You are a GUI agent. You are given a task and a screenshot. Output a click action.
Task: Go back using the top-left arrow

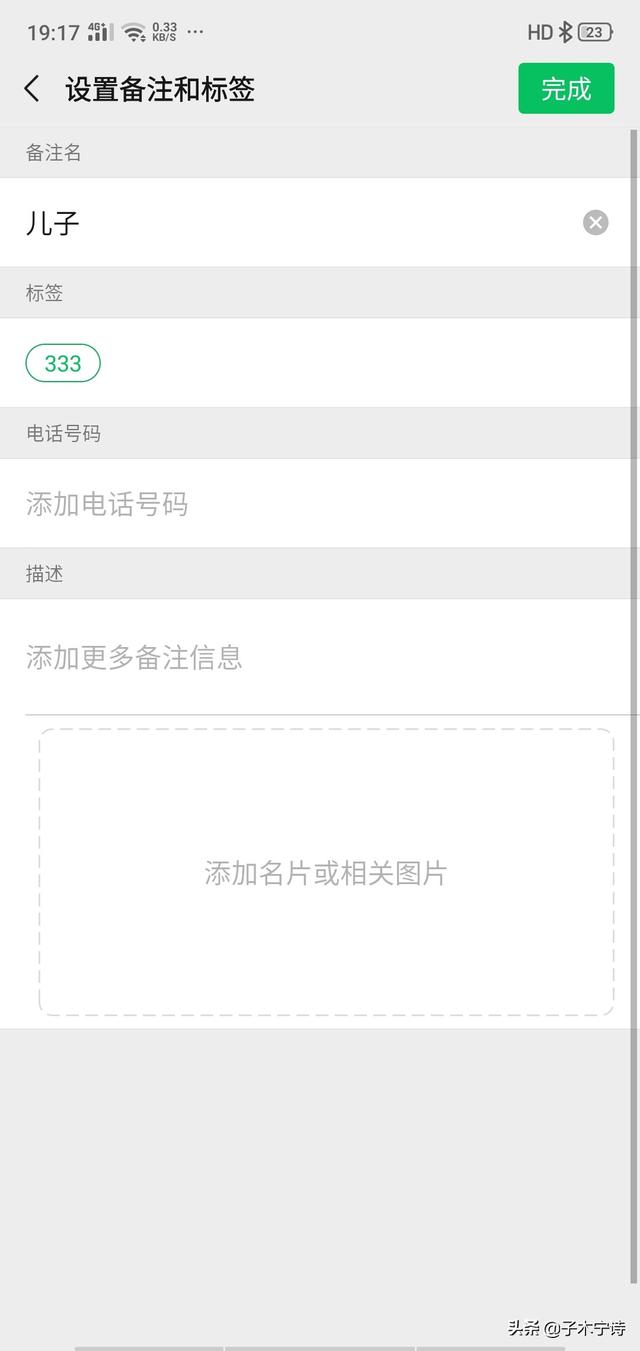[x=32, y=89]
